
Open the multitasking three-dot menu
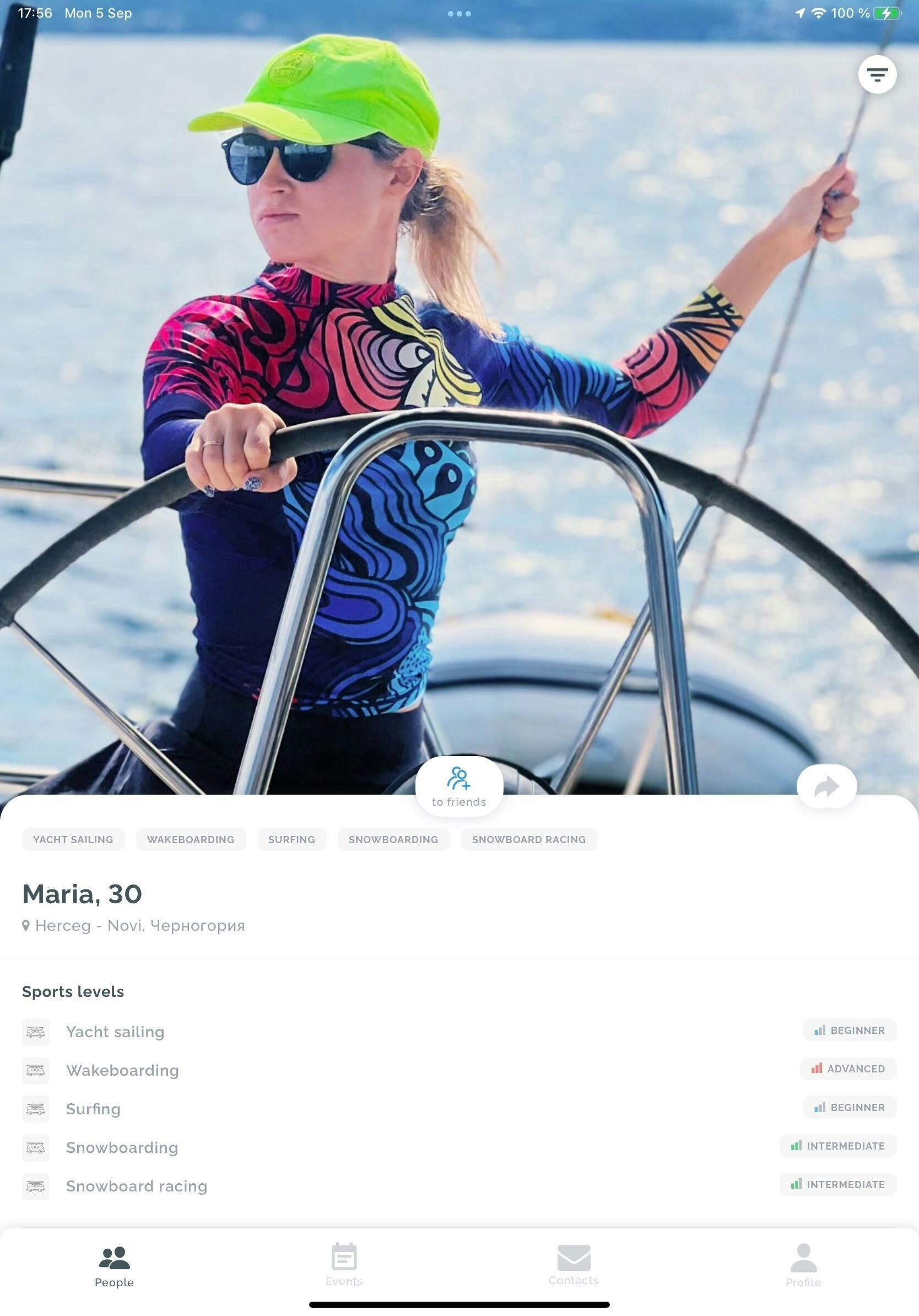(459, 13)
